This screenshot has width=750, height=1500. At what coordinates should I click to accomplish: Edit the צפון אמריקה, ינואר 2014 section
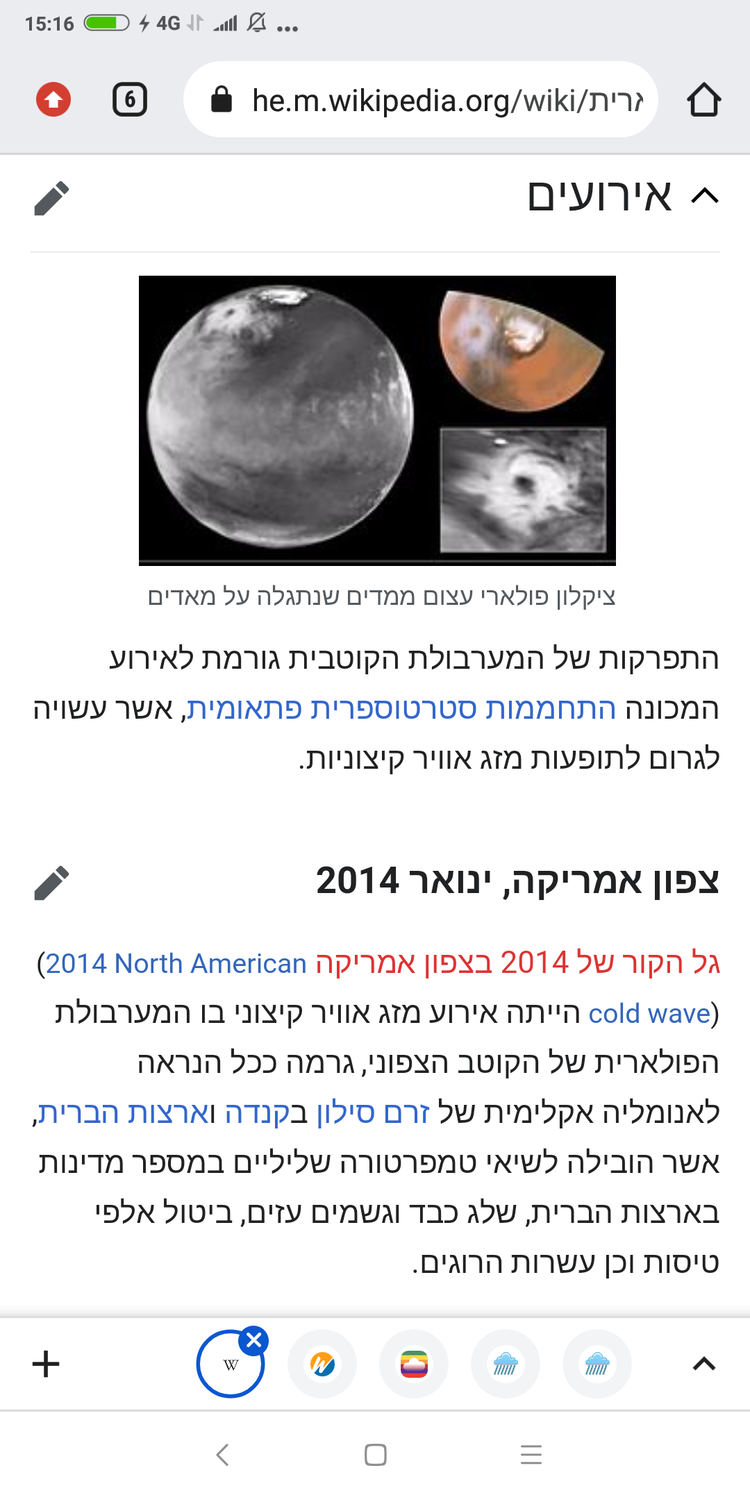52,883
